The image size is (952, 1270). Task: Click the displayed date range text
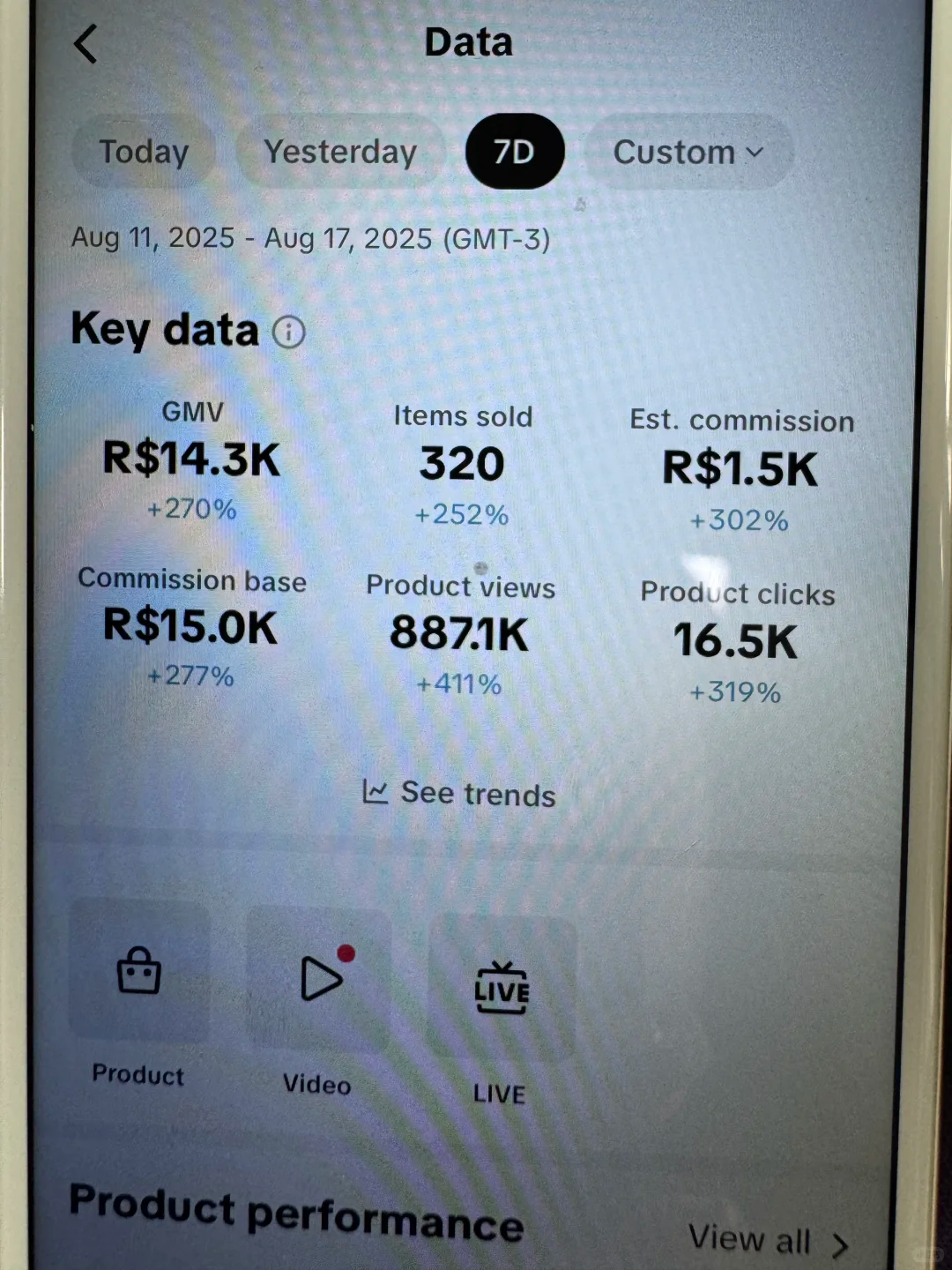(x=310, y=238)
